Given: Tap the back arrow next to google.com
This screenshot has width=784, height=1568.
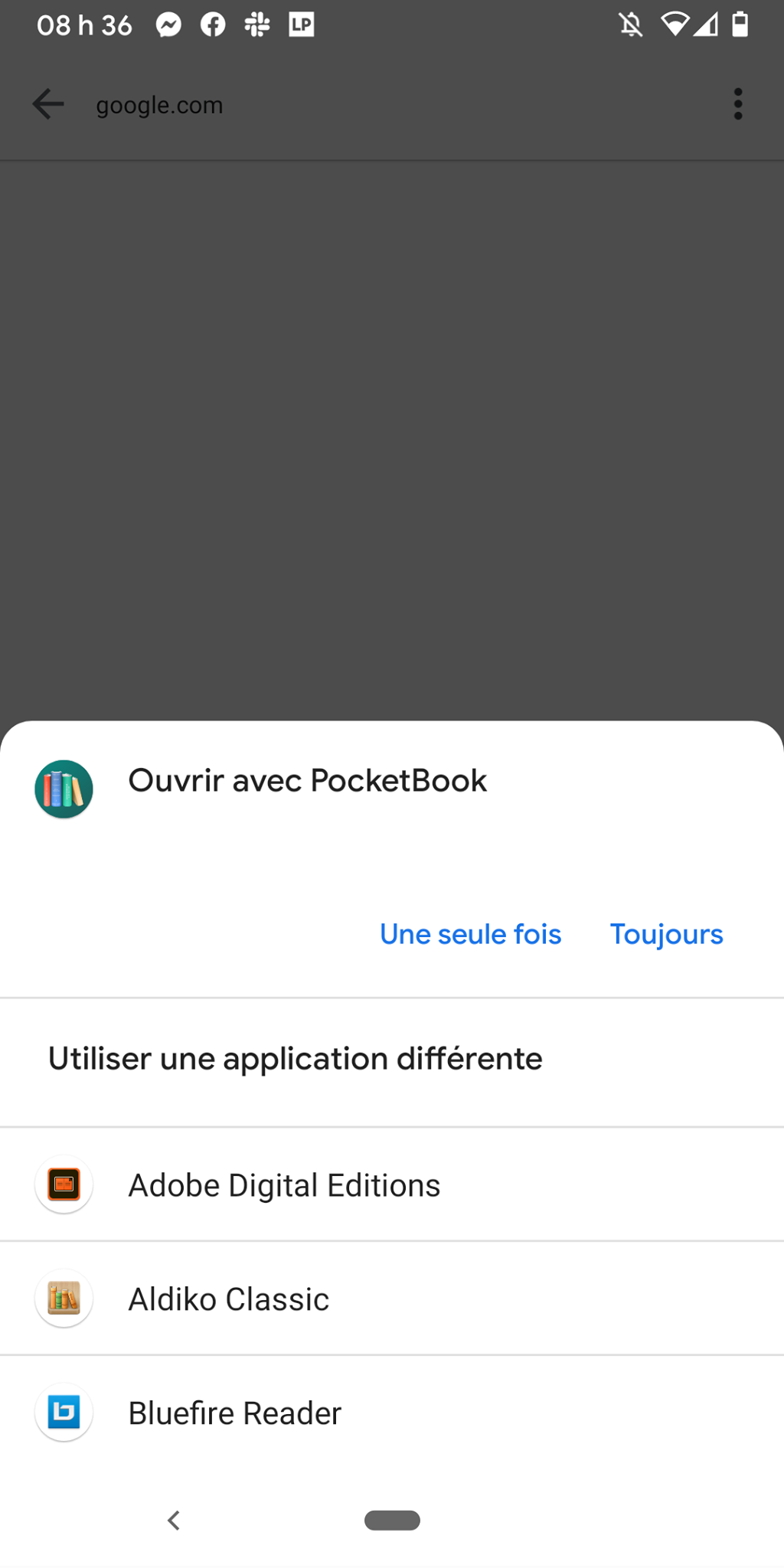Looking at the screenshot, I should (48, 104).
